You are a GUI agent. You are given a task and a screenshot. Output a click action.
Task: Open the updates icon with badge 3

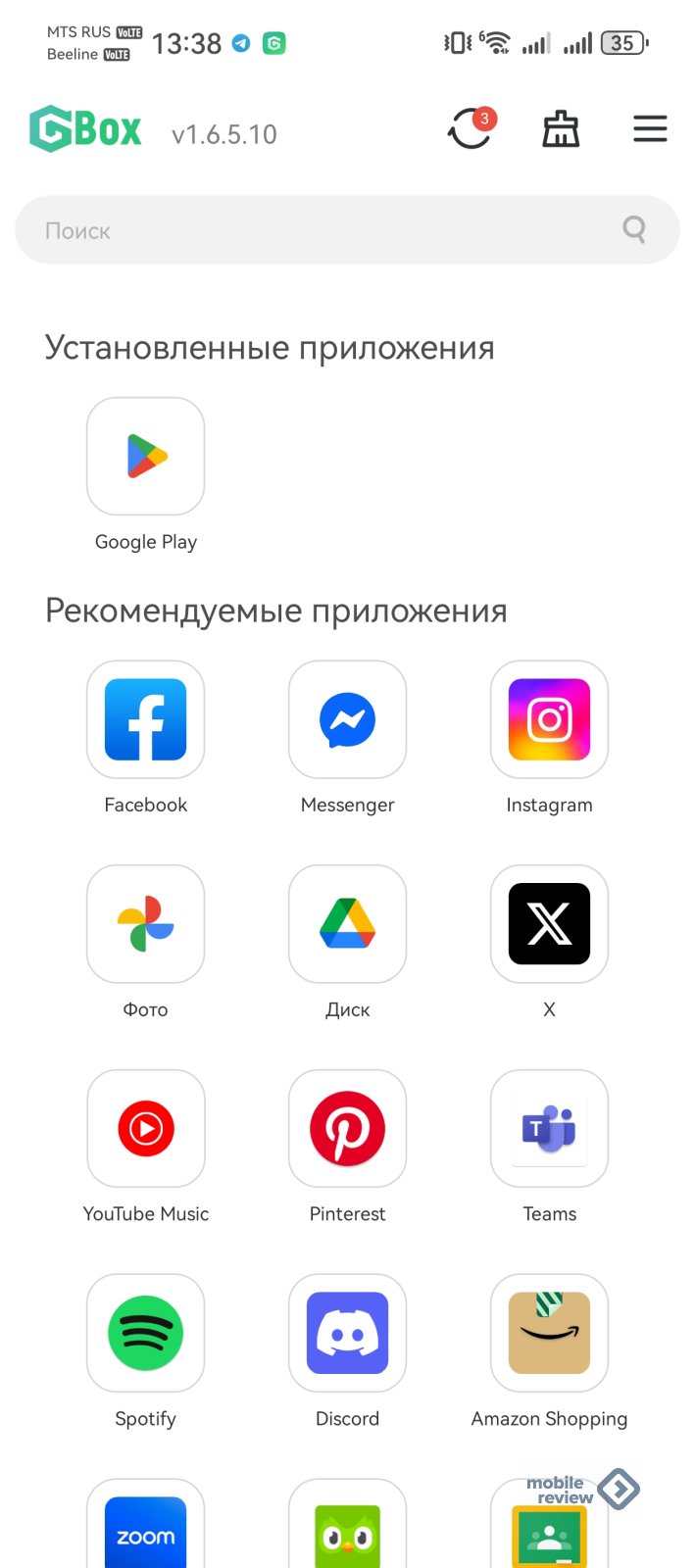tap(472, 128)
